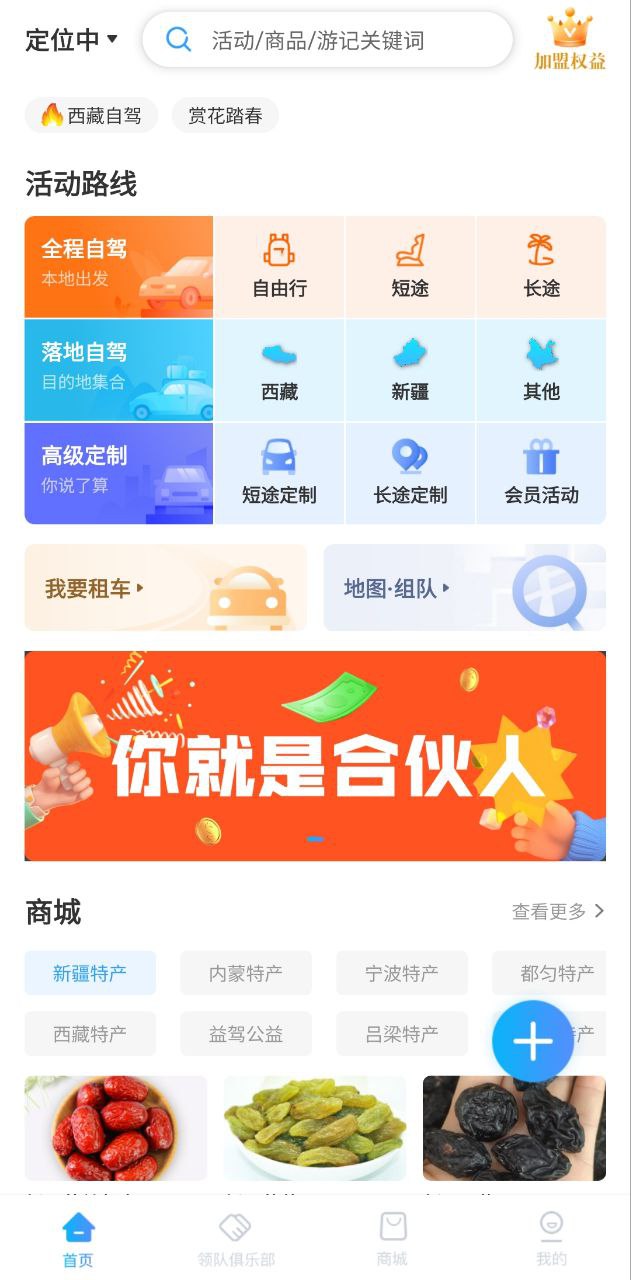Open the 加盟权益 crown icon

(x=570, y=40)
